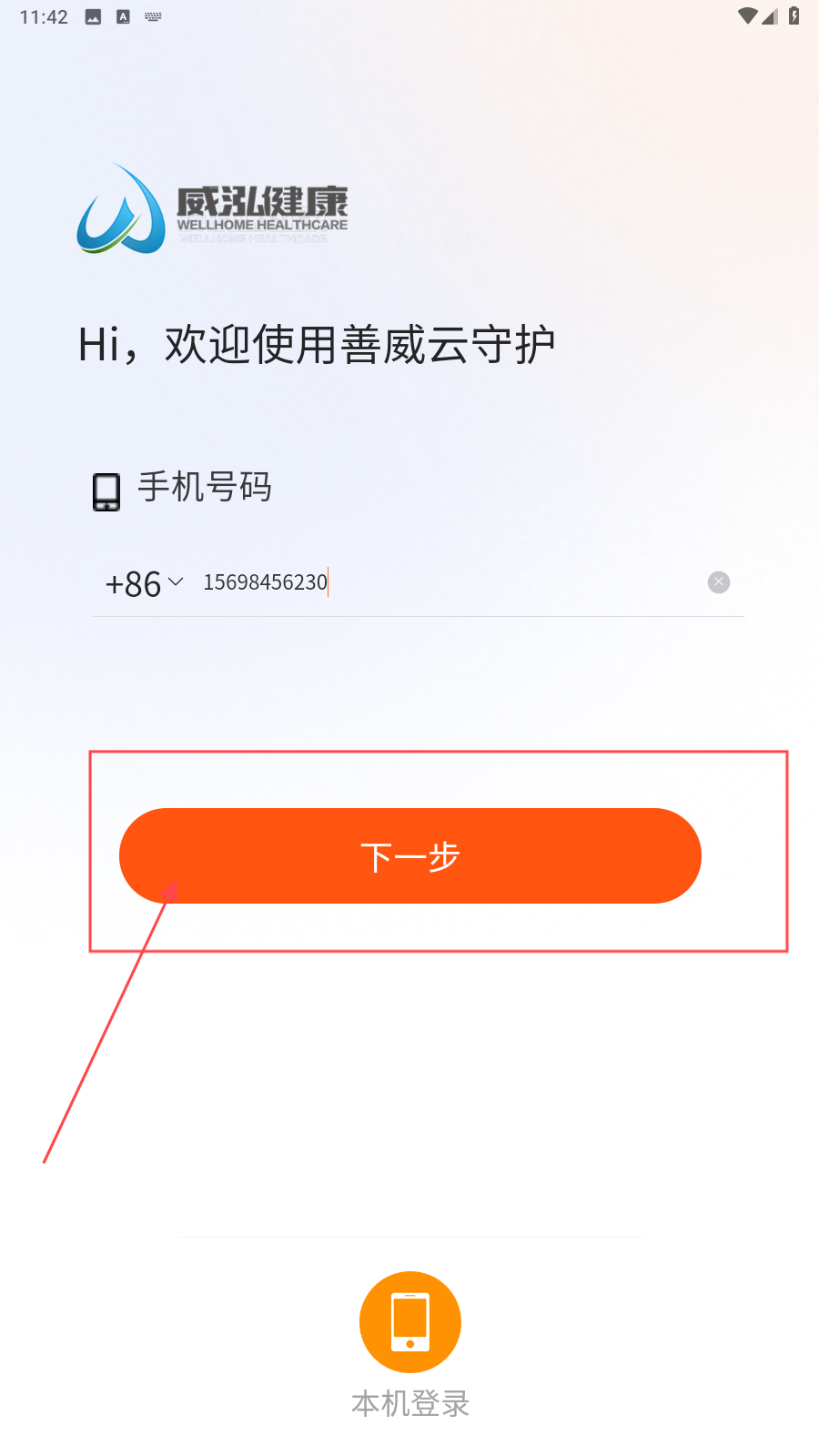Open the +86 country code dropdown

(145, 583)
